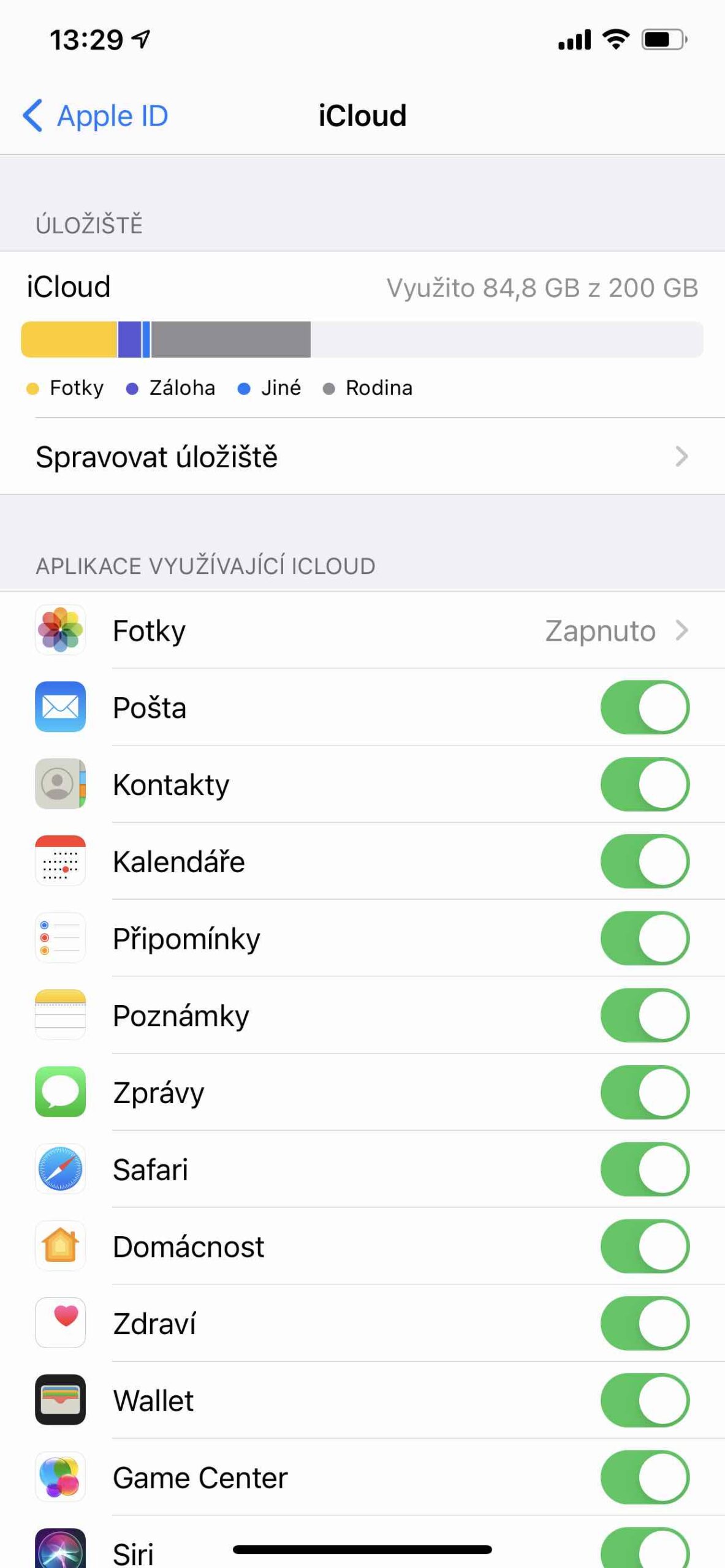The width and height of the screenshot is (725, 1568).
Task: Tap the iCloud title heading
Action: [363, 115]
